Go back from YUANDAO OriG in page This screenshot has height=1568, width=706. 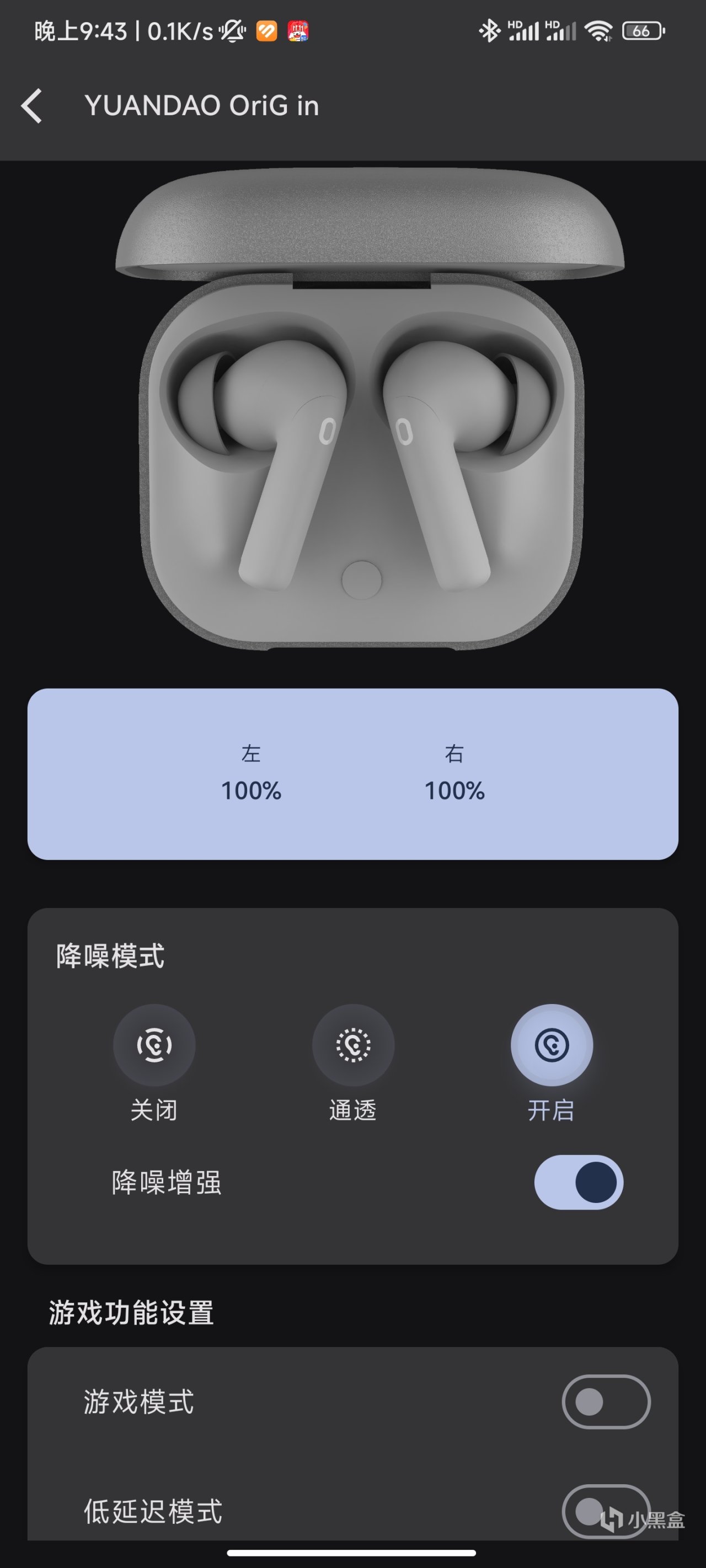tap(31, 106)
